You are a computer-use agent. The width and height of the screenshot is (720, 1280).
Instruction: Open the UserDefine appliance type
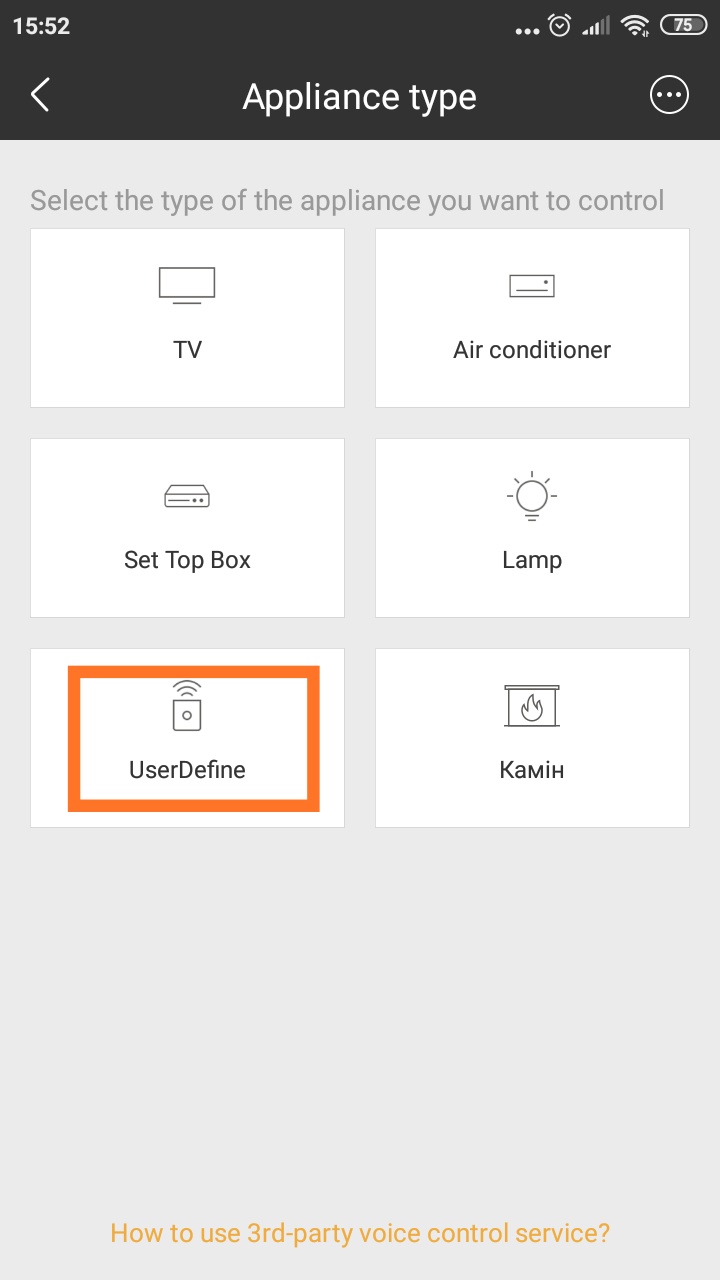[187, 738]
